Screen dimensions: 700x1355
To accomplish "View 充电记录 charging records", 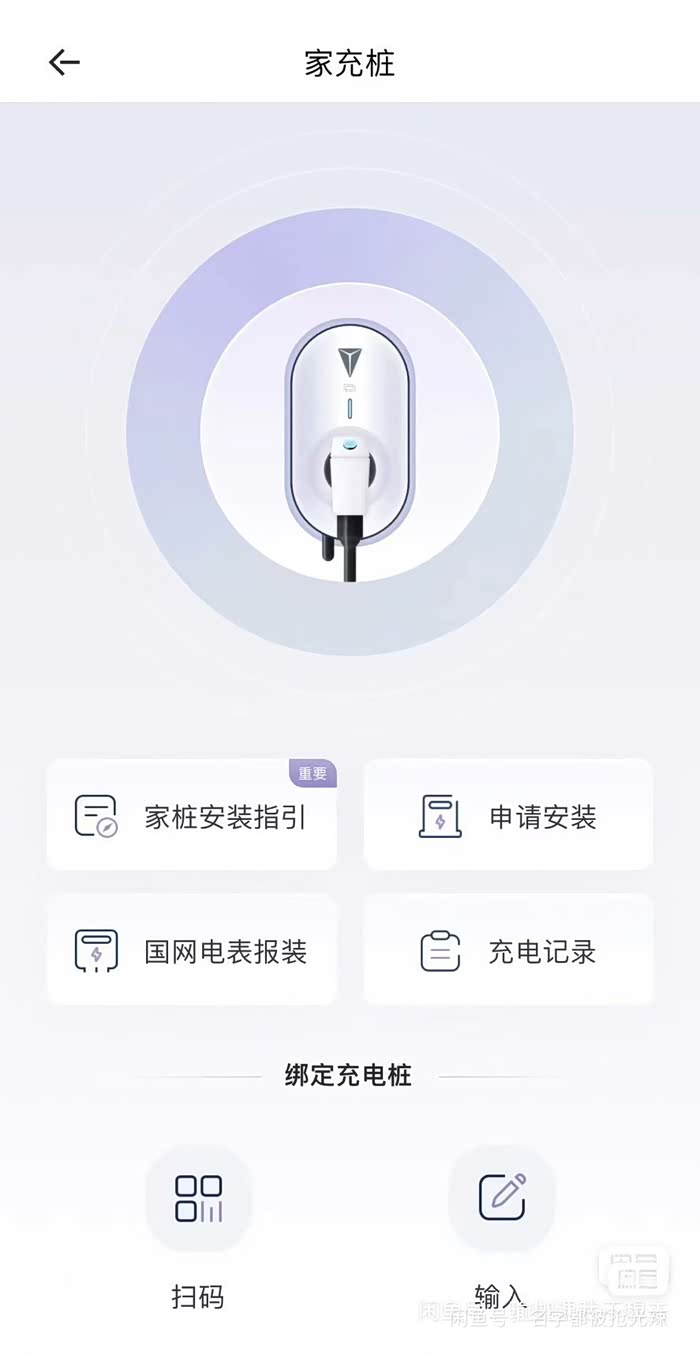I will (508, 950).
